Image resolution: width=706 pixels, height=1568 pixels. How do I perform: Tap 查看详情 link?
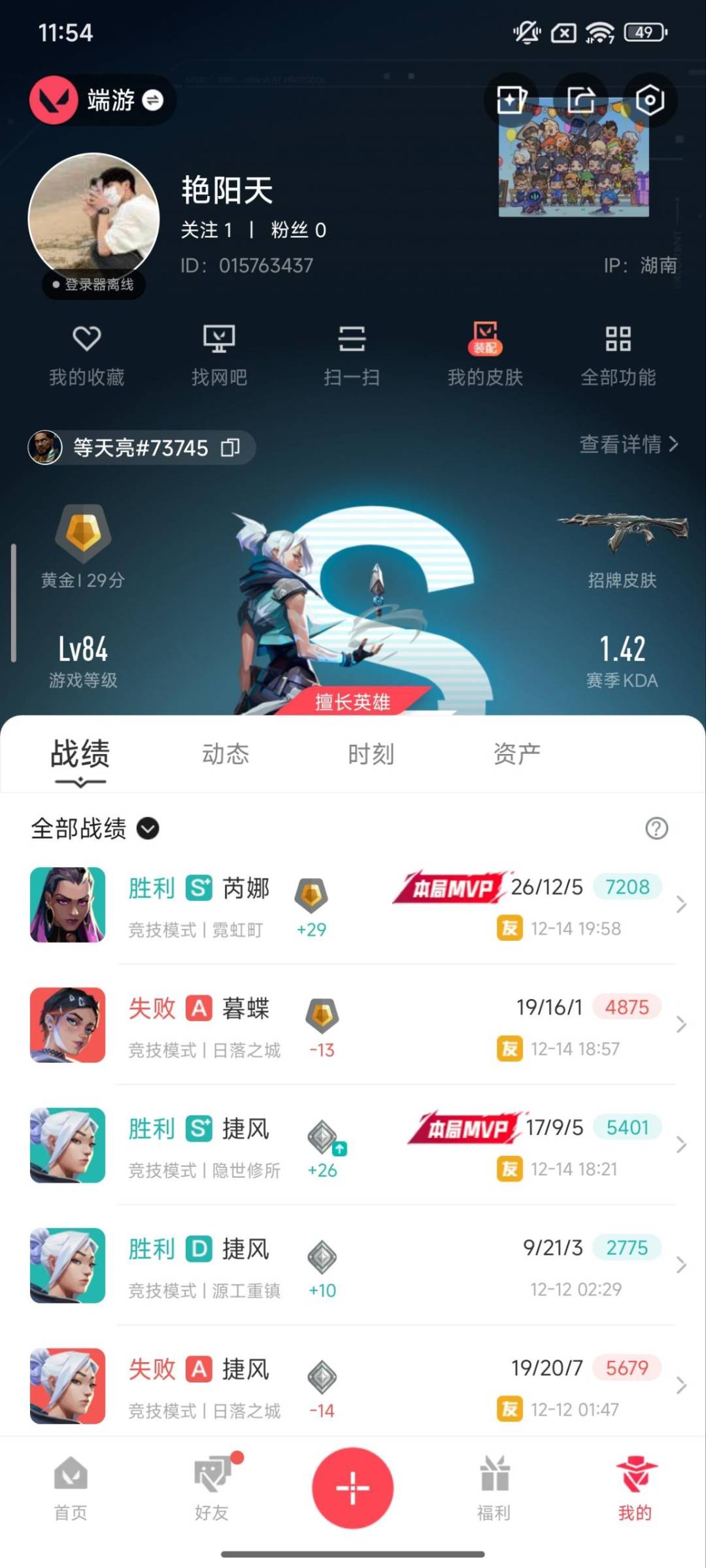(x=628, y=444)
